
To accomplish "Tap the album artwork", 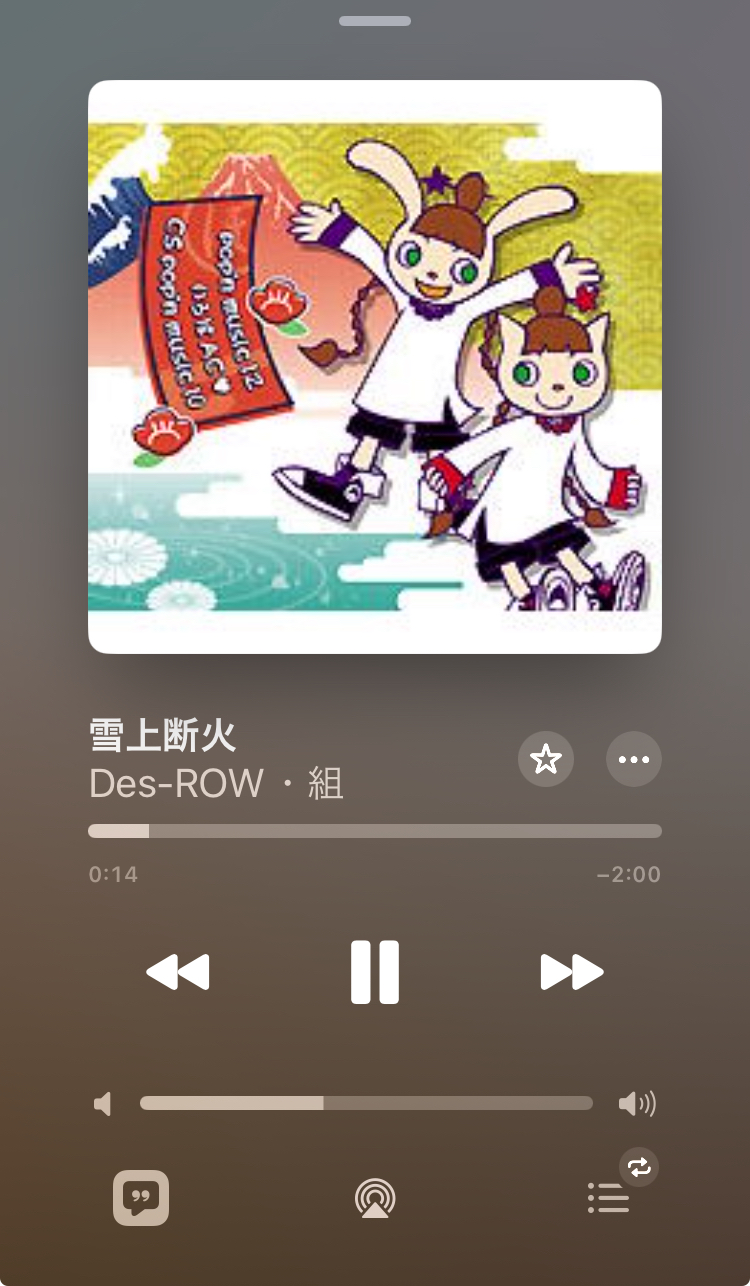I will (375, 367).
